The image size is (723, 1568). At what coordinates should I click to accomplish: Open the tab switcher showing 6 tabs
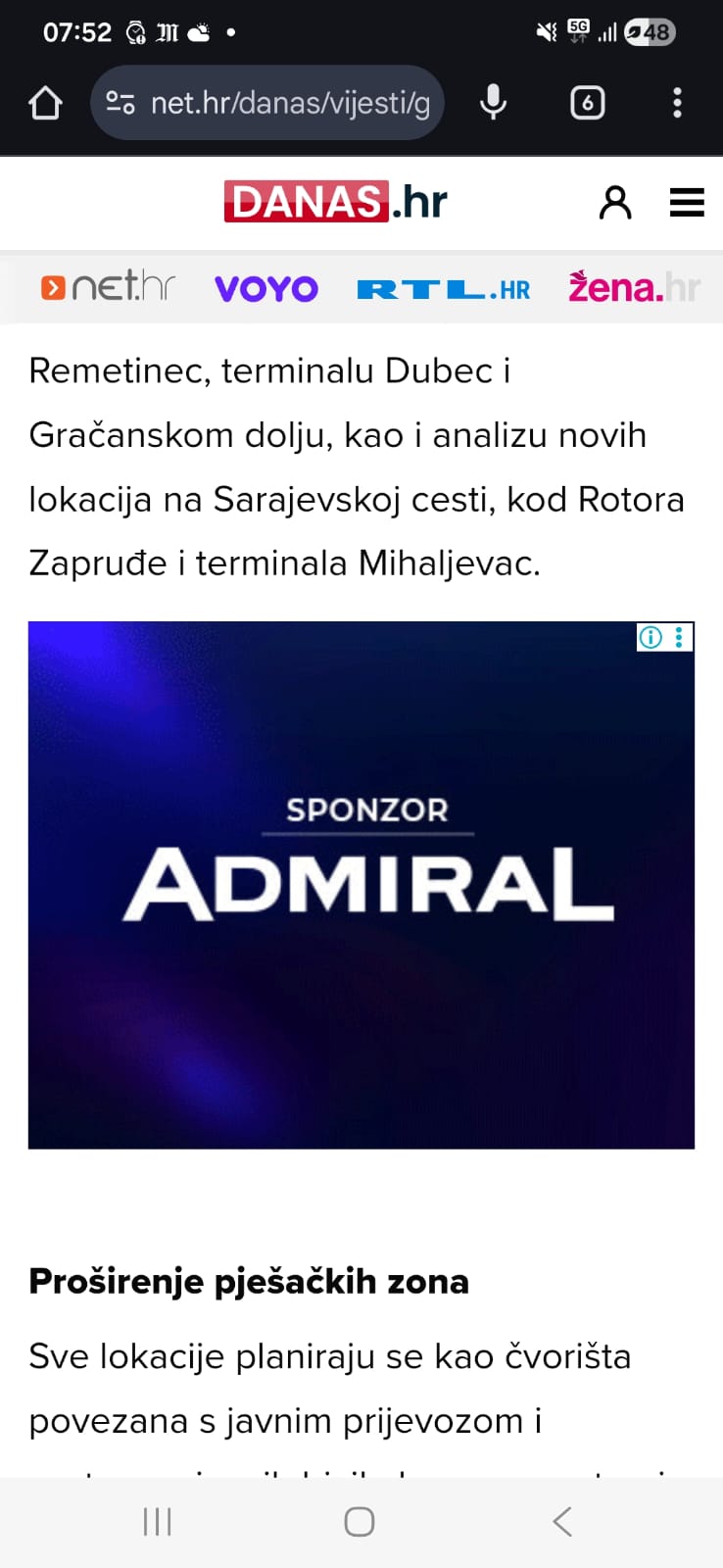(x=587, y=103)
